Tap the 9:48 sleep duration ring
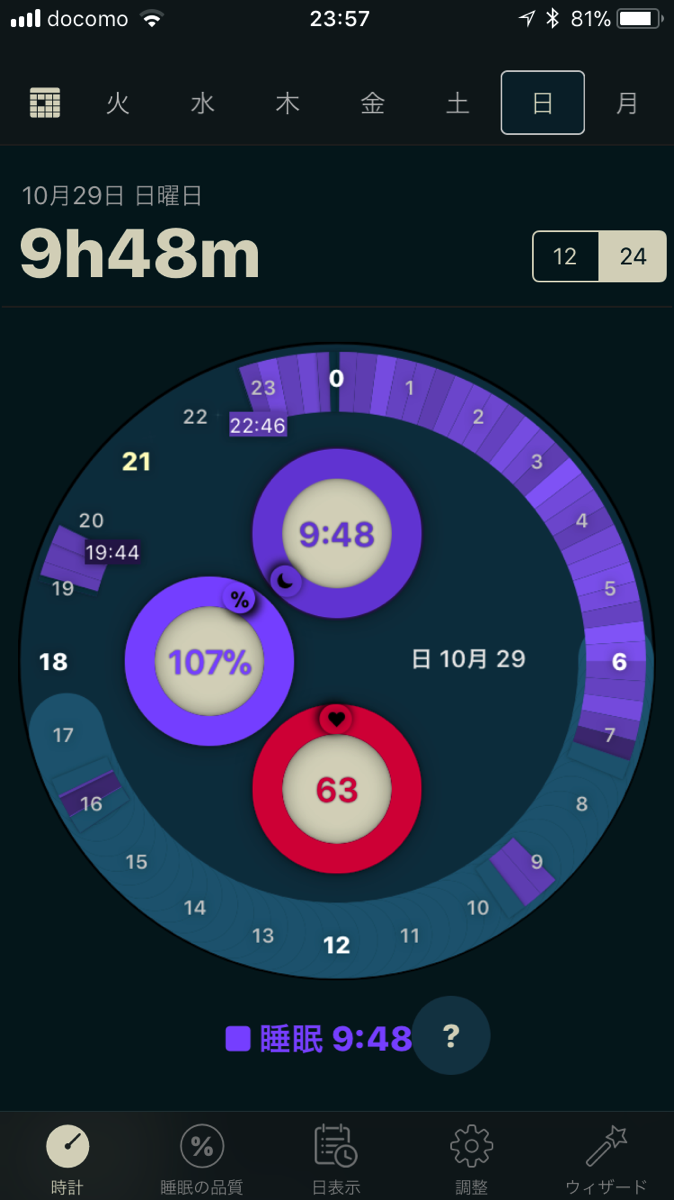 pos(337,534)
